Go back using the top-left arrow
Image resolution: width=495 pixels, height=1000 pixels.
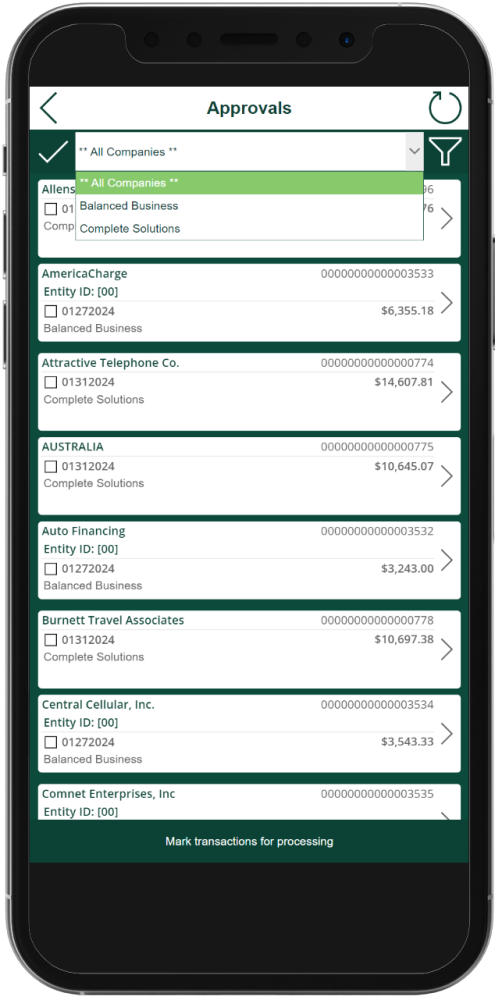click(49, 108)
